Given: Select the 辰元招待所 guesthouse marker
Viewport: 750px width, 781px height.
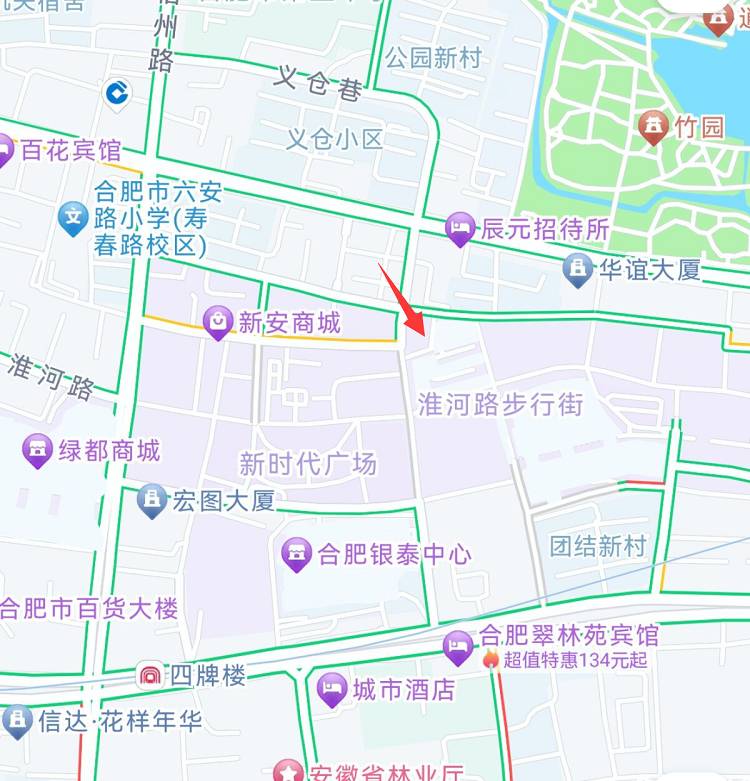Looking at the screenshot, I should [x=460, y=230].
